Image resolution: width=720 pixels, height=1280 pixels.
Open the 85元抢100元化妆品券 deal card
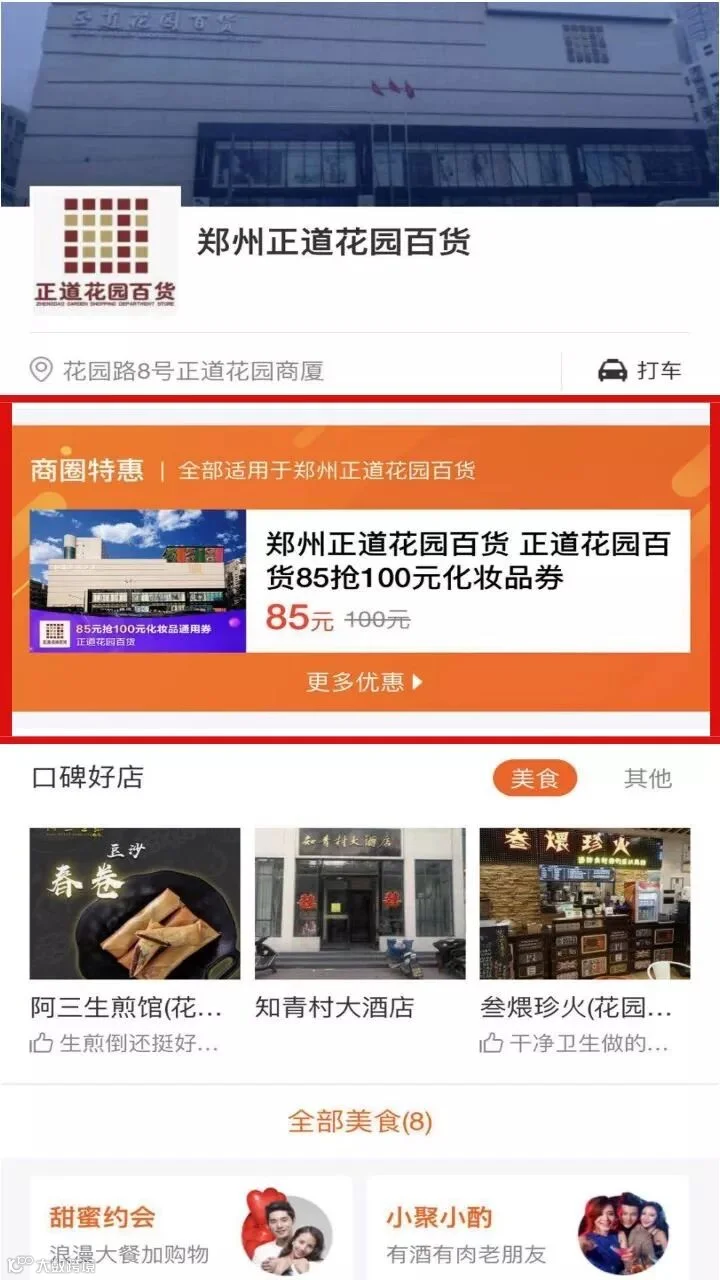click(359, 581)
